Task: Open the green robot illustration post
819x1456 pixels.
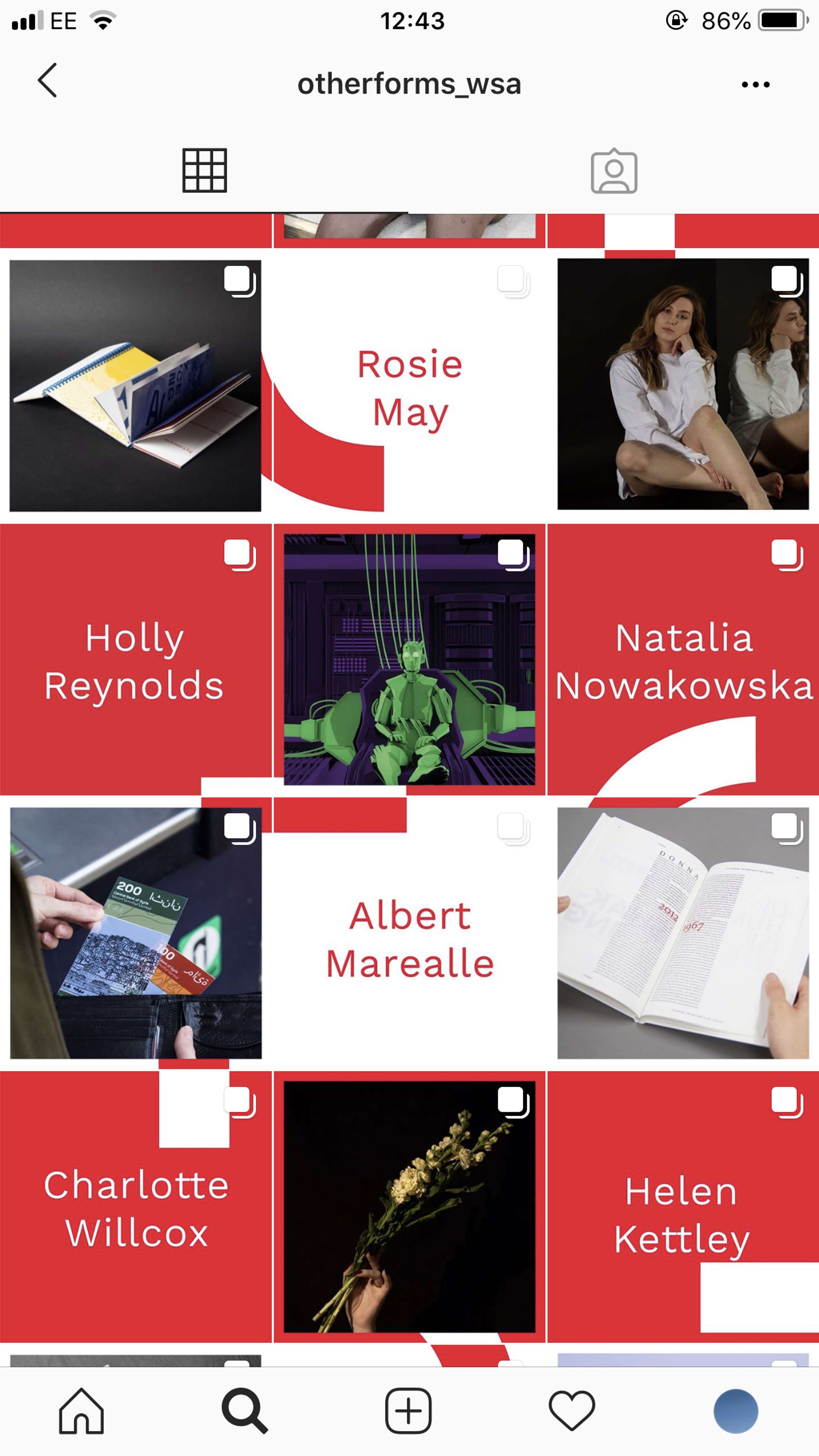Action: 409,660
